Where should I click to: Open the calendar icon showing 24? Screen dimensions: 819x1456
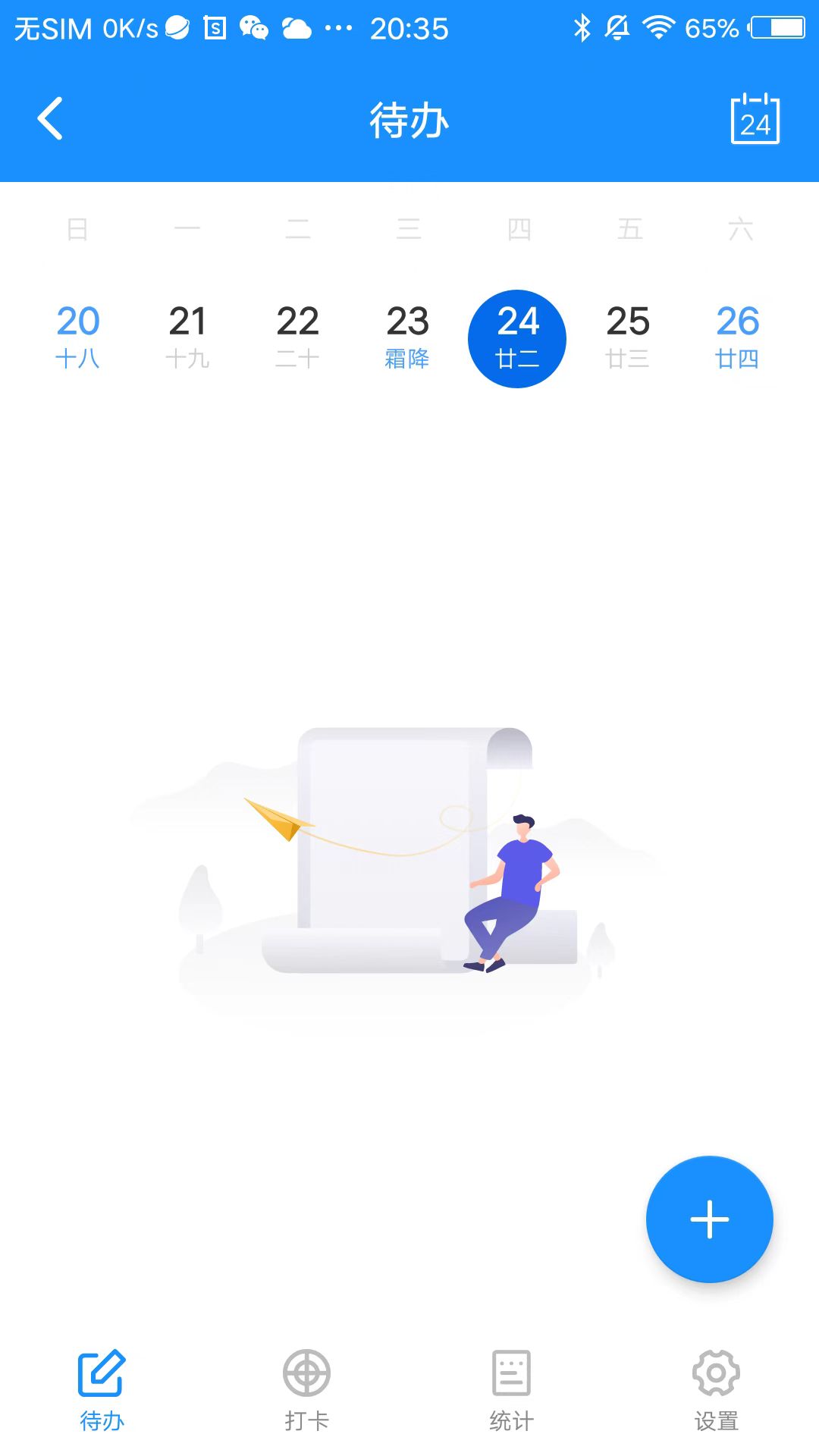point(755,119)
